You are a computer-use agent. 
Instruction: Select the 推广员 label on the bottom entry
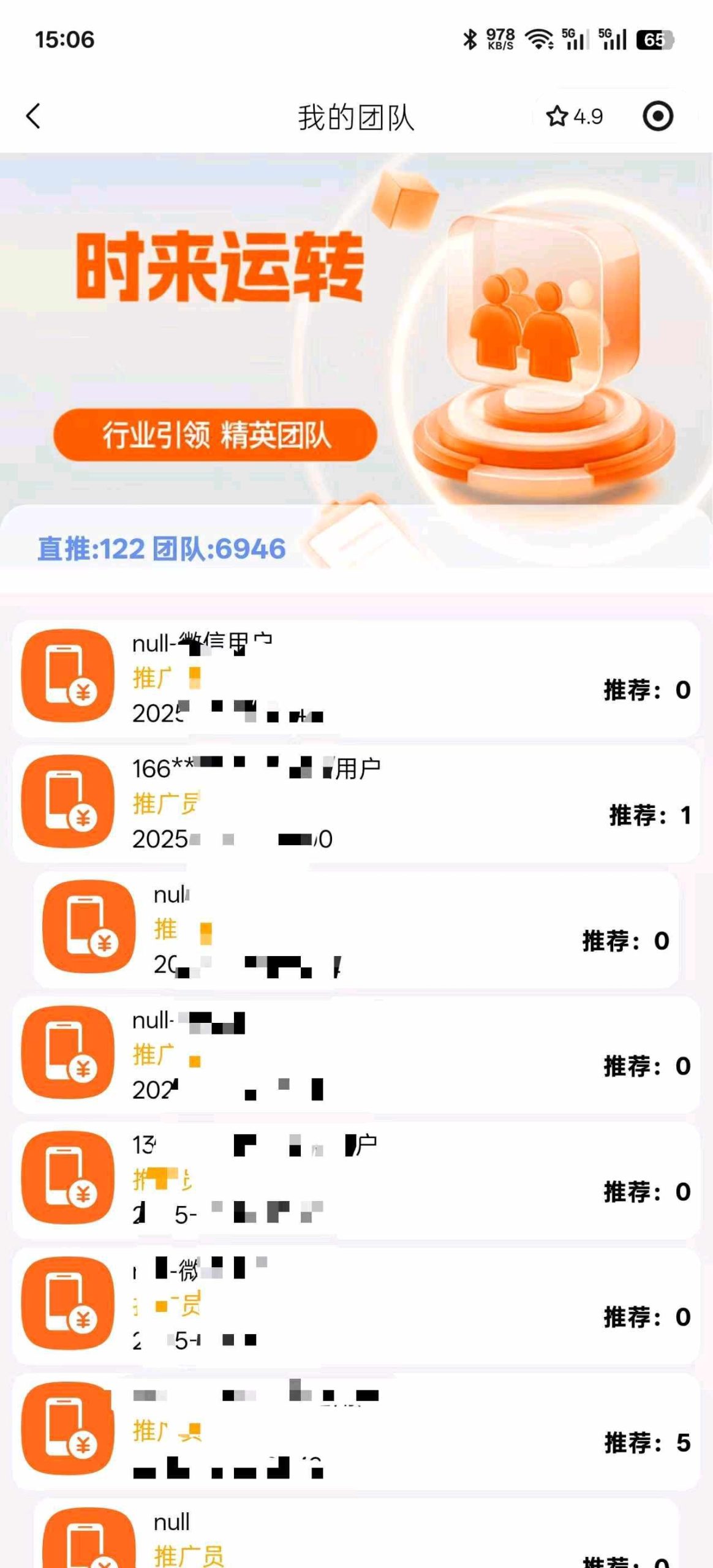tap(191, 1551)
